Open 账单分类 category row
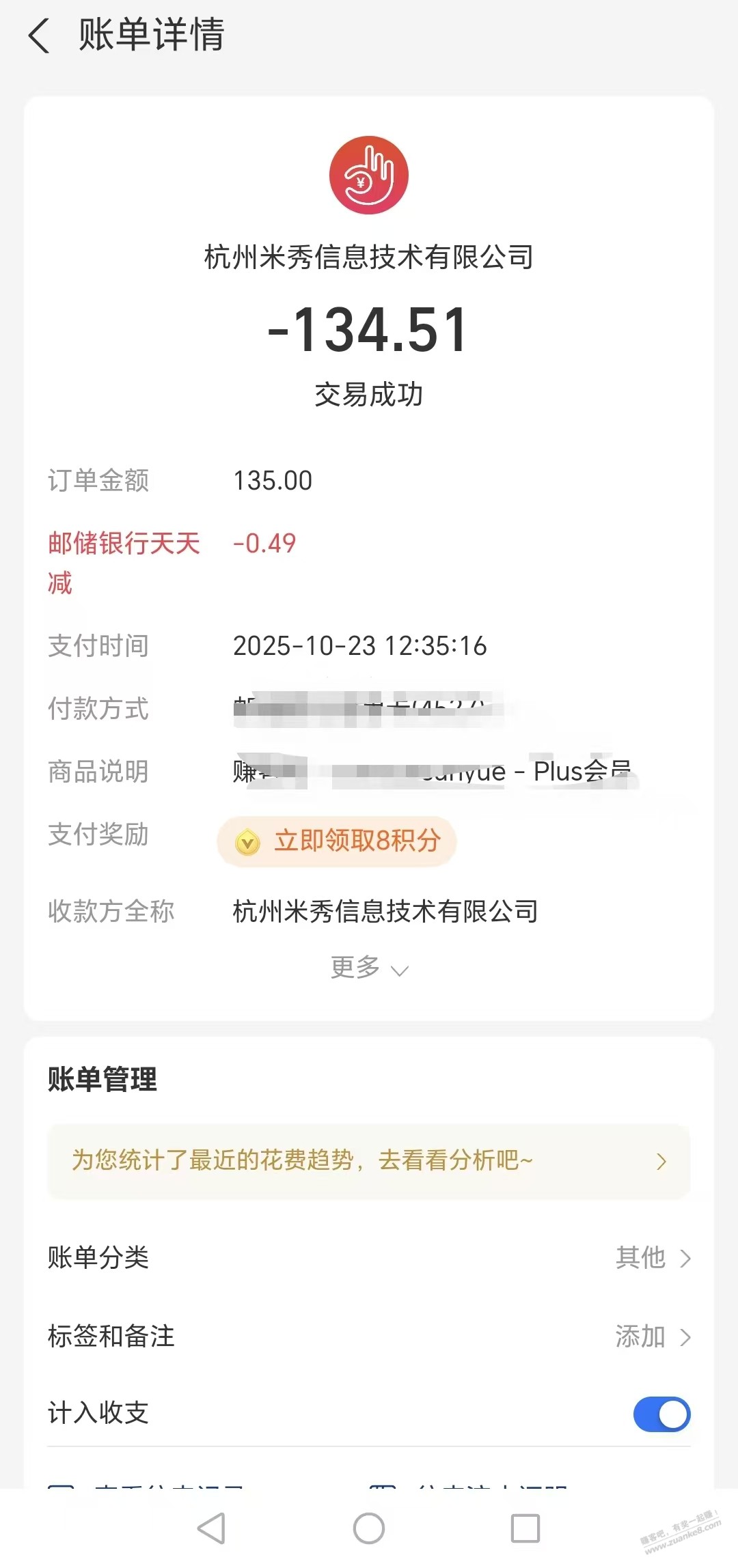The image size is (738, 1568). point(369,1257)
